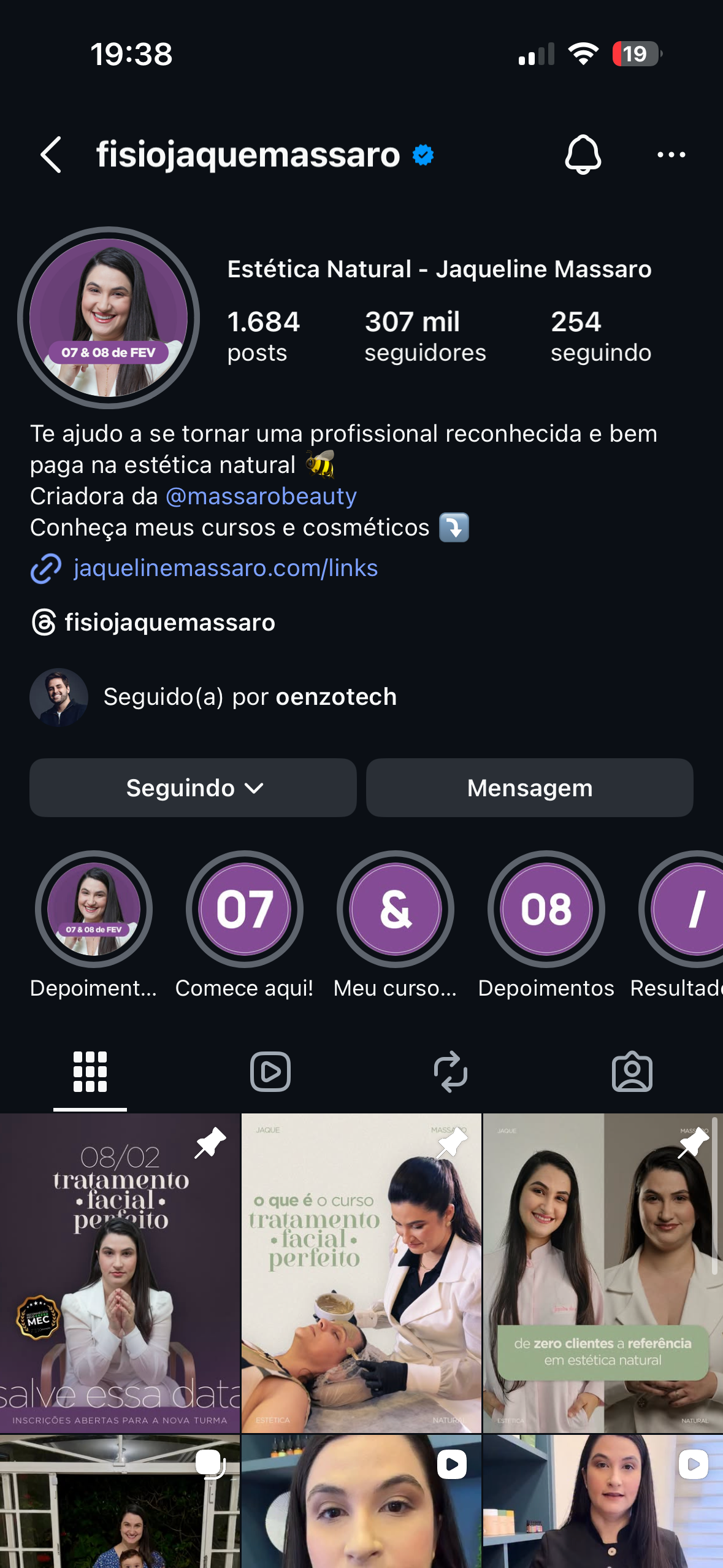Open the Comece aqui! highlight
Screen dimensions: 723x1568
(244, 909)
